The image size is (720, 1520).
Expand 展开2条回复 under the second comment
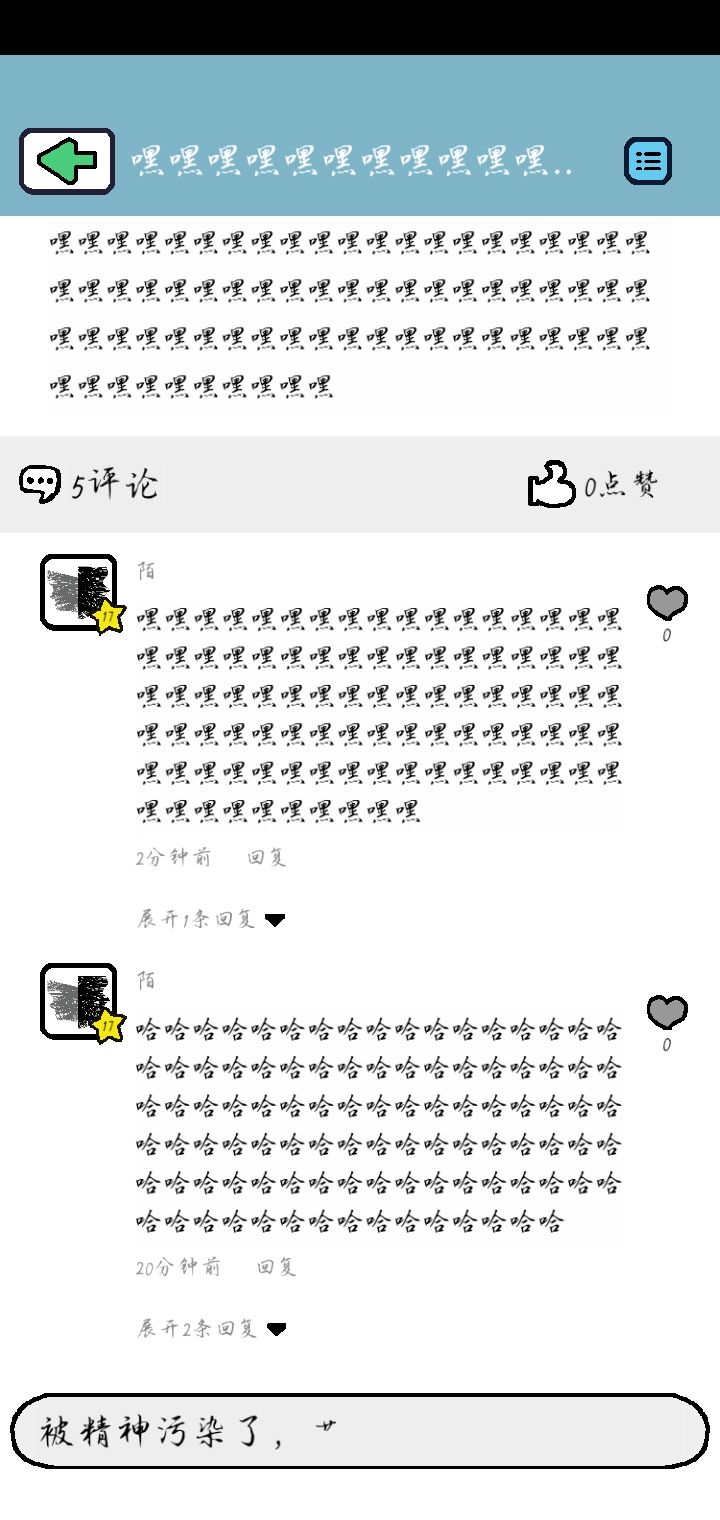tap(199, 1328)
